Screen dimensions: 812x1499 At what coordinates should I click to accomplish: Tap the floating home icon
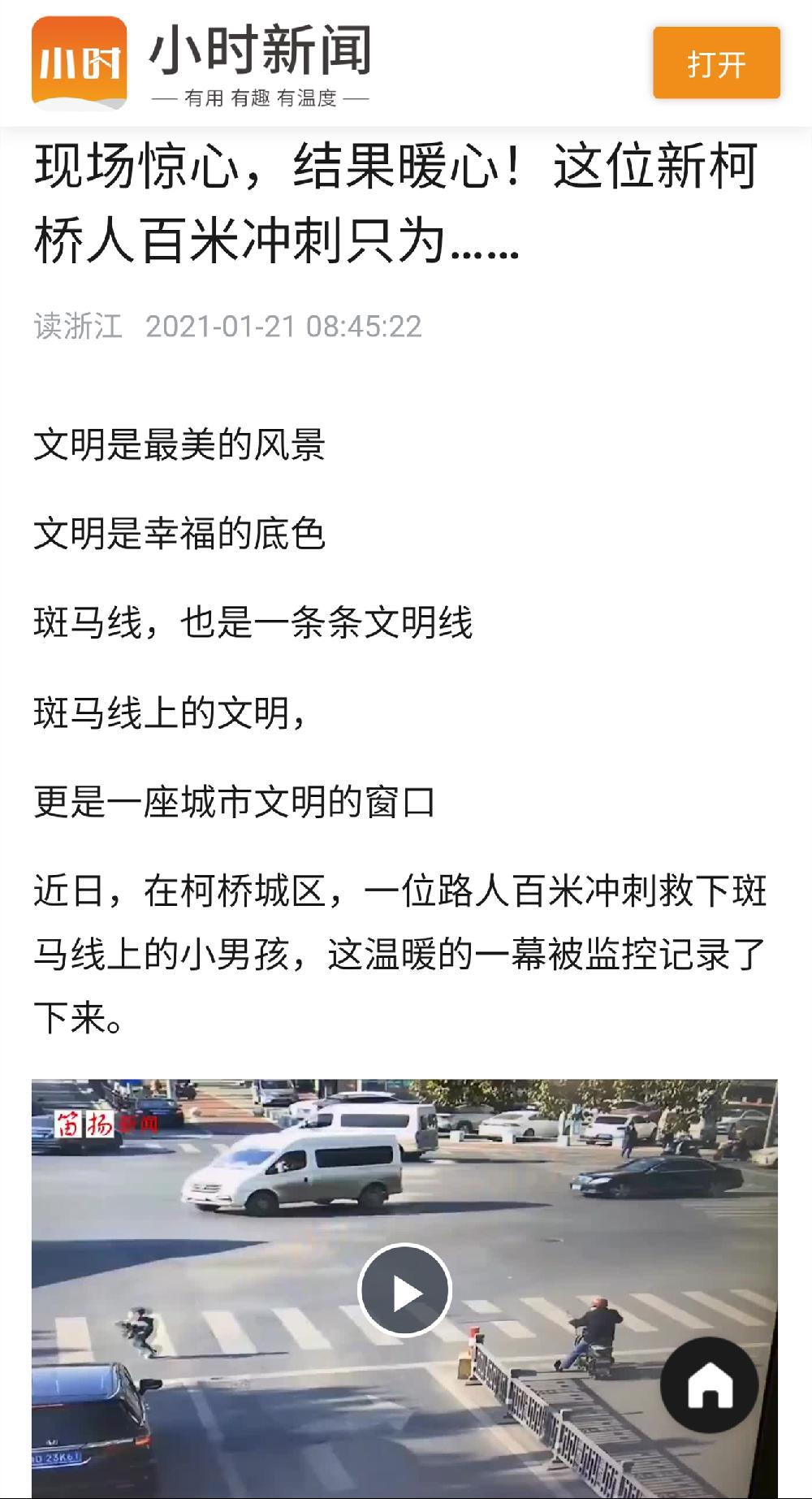(x=710, y=1384)
